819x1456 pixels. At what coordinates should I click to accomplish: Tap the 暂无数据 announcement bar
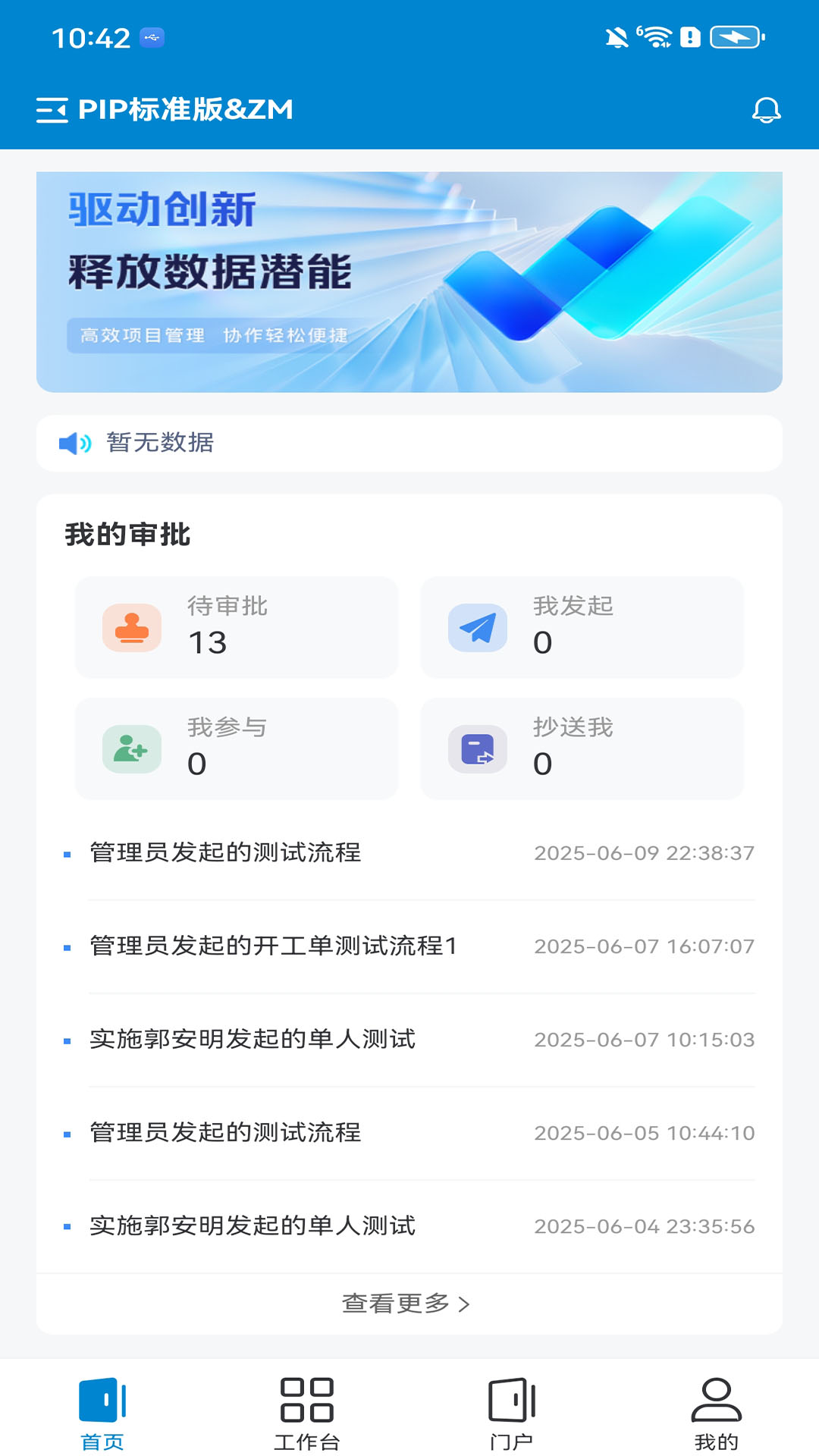point(409,443)
